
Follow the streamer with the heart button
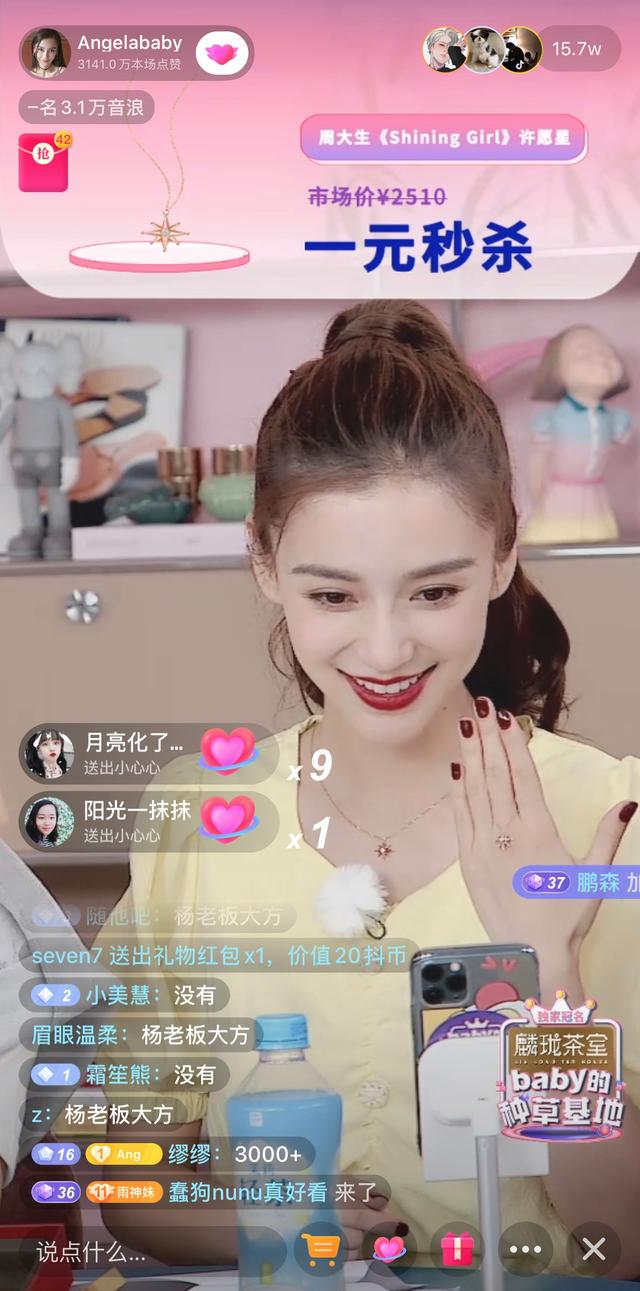click(222, 53)
